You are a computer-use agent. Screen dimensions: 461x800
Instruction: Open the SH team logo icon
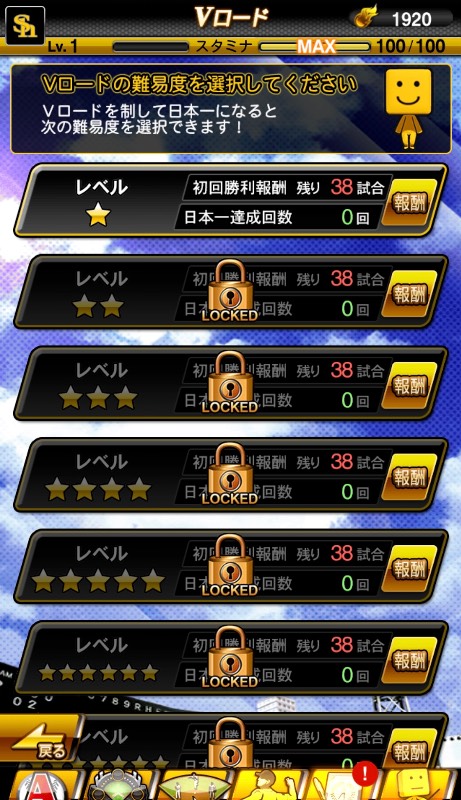[x=24, y=25]
